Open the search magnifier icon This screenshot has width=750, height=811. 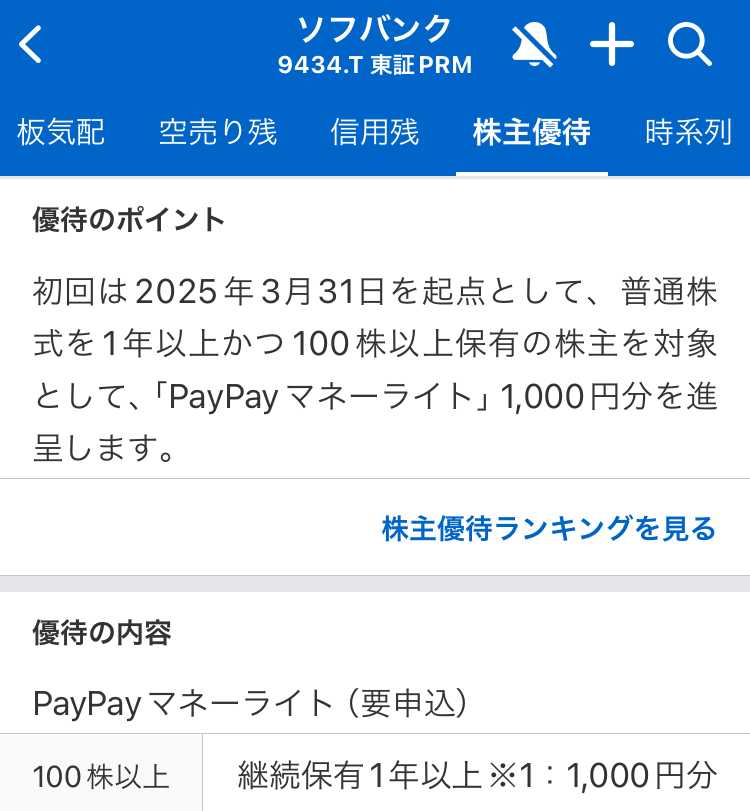688,45
